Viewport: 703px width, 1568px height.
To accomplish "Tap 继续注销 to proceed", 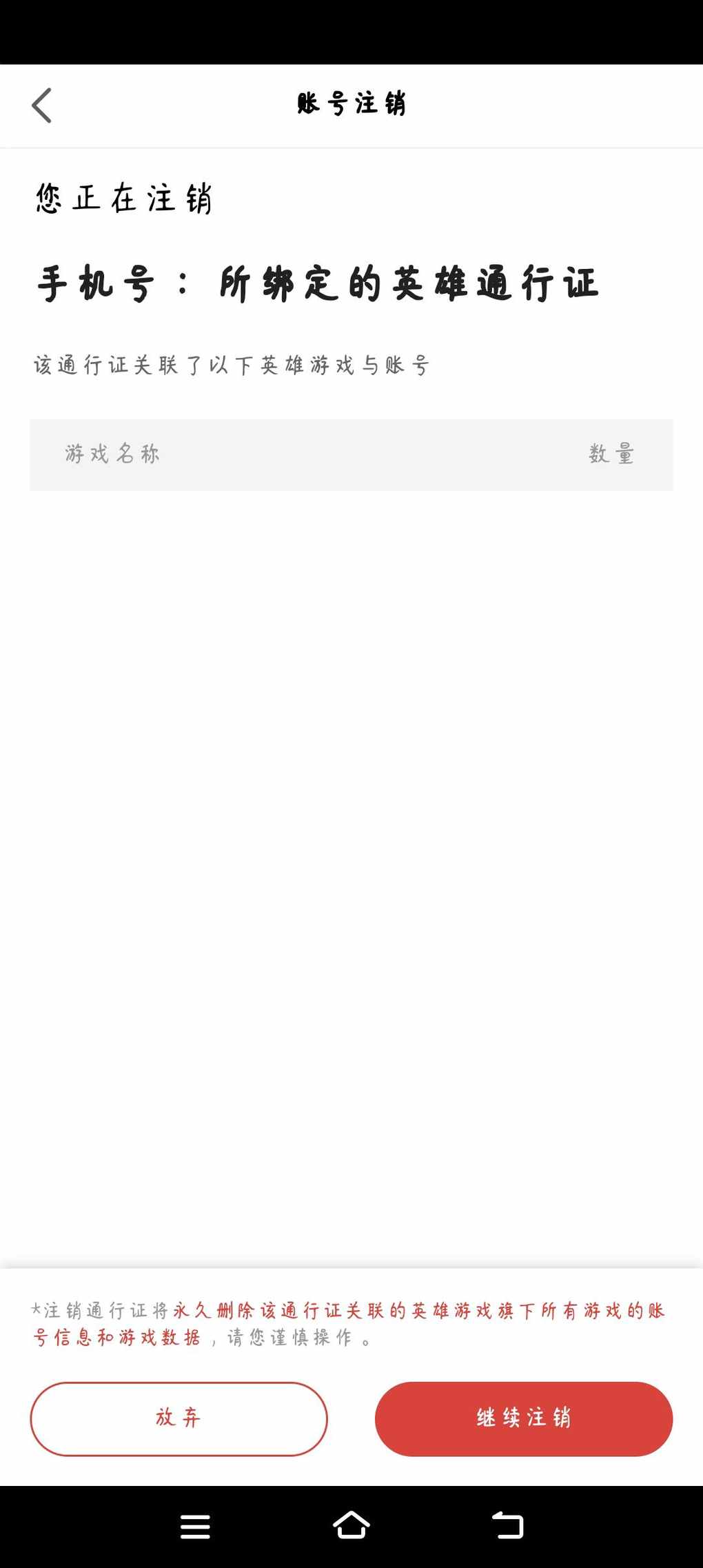I will (524, 1418).
